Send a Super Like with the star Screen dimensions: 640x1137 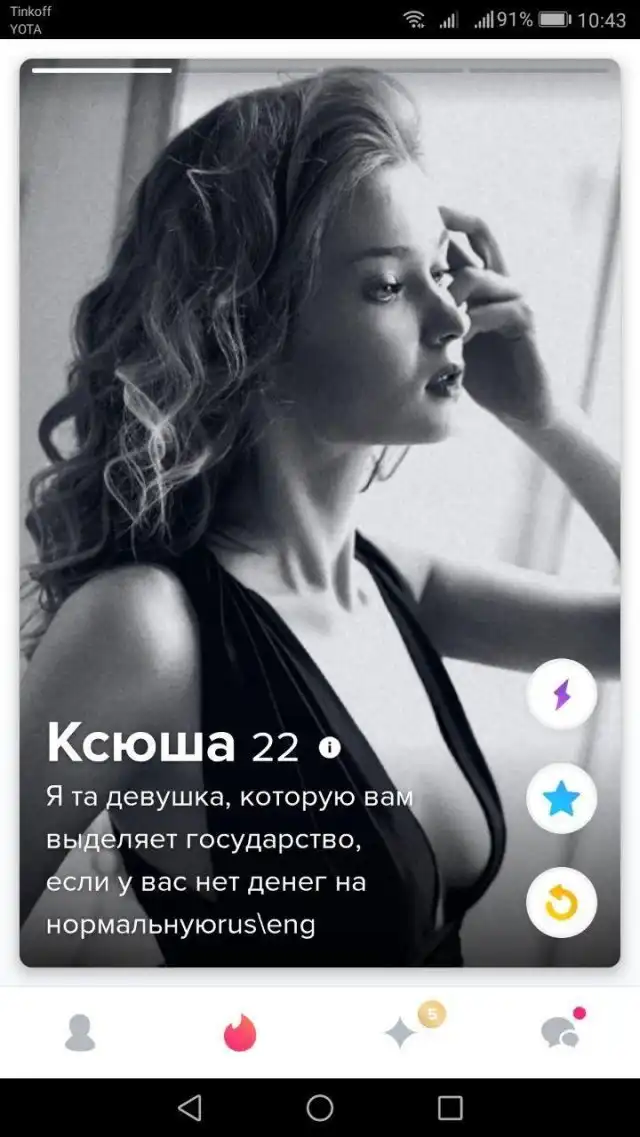(561, 798)
